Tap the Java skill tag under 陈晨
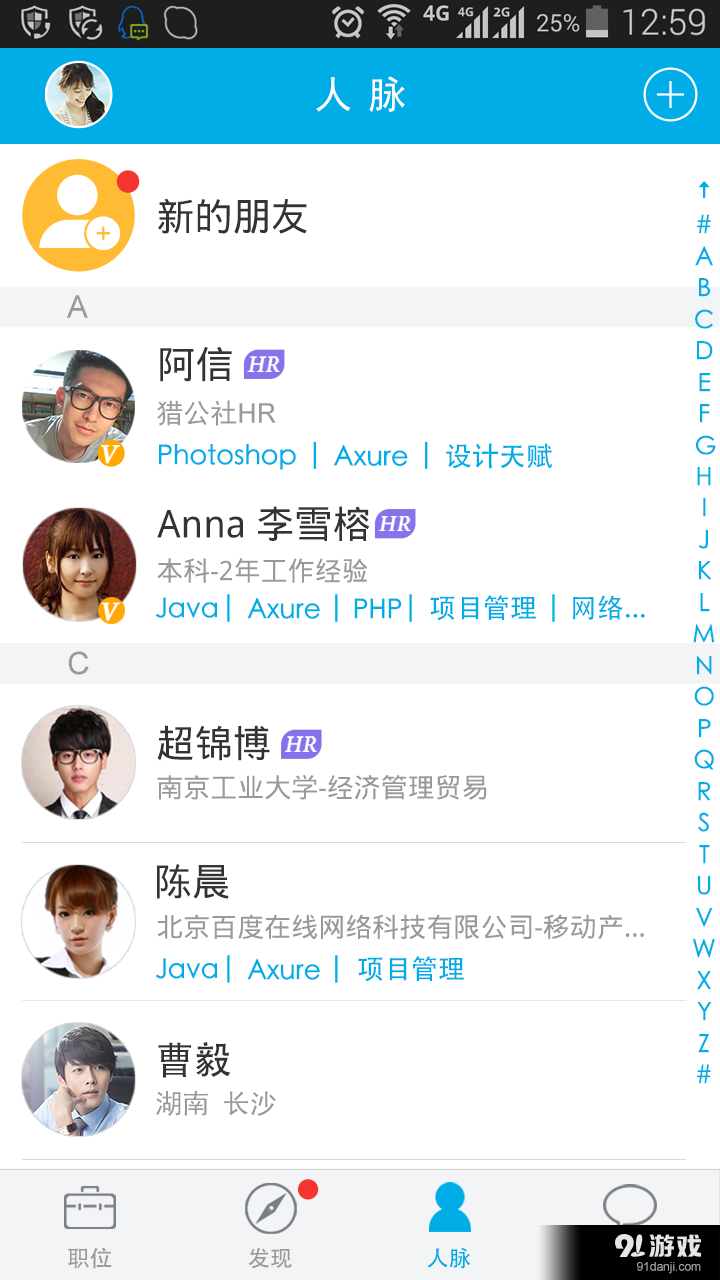 click(187, 969)
